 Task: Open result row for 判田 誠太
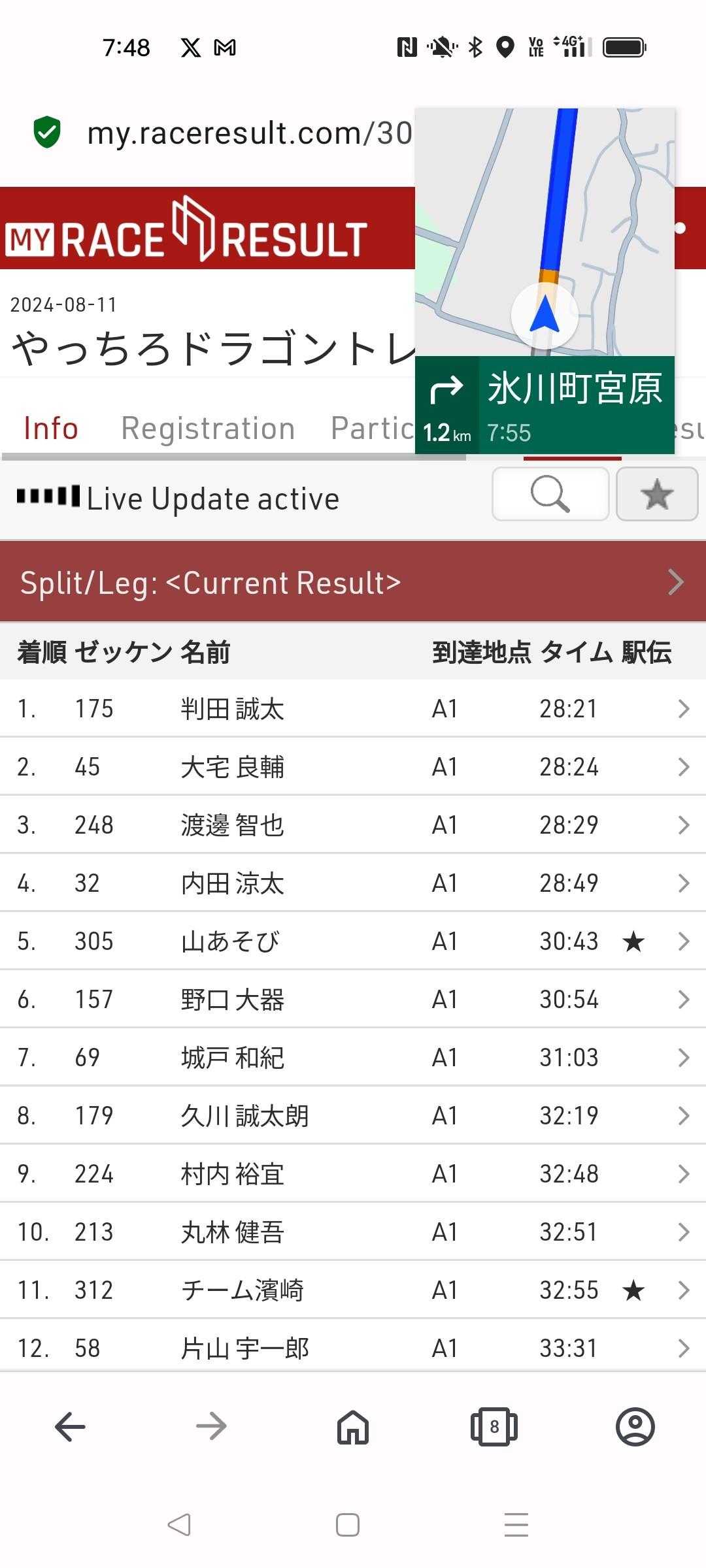[353, 709]
